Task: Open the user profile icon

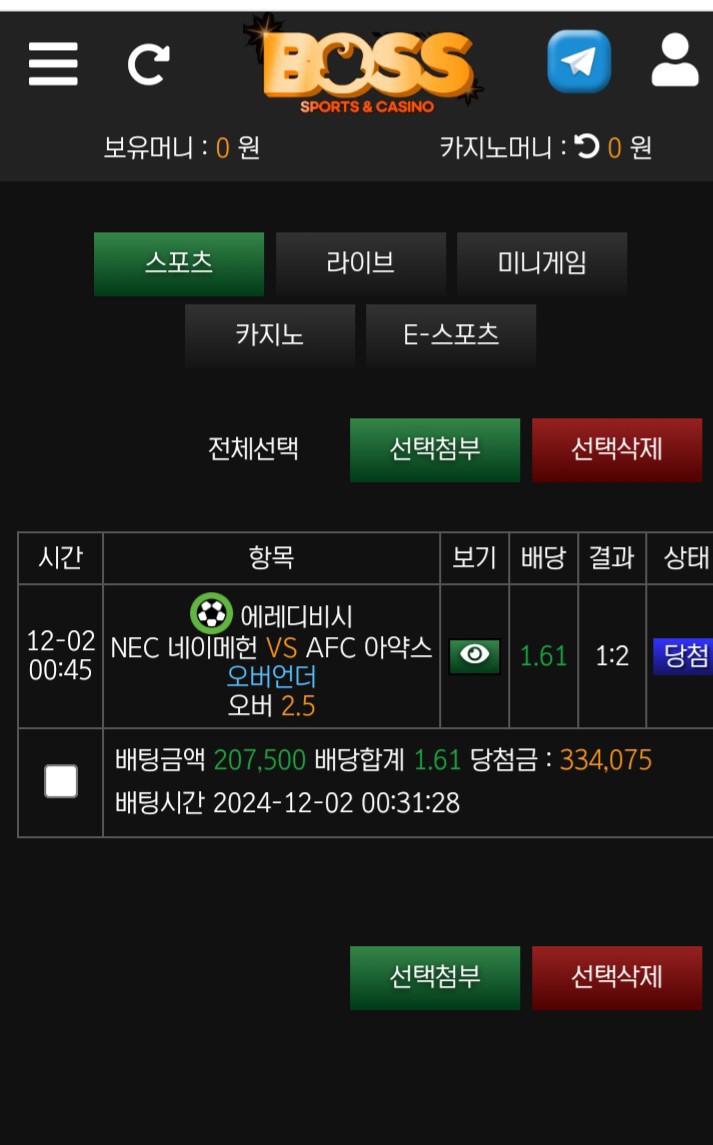Action: (675, 60)
